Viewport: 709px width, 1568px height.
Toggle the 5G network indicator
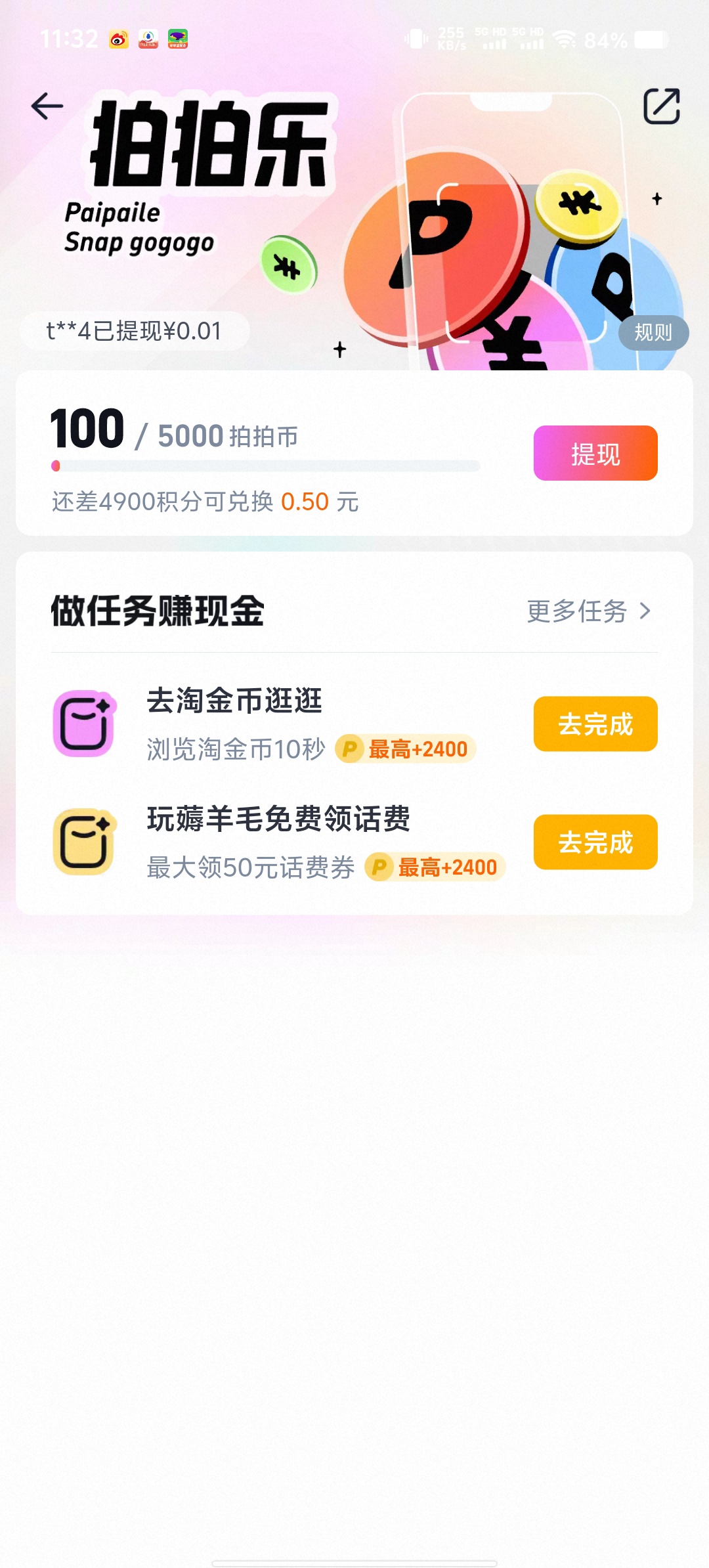click(x=491, y=39)
